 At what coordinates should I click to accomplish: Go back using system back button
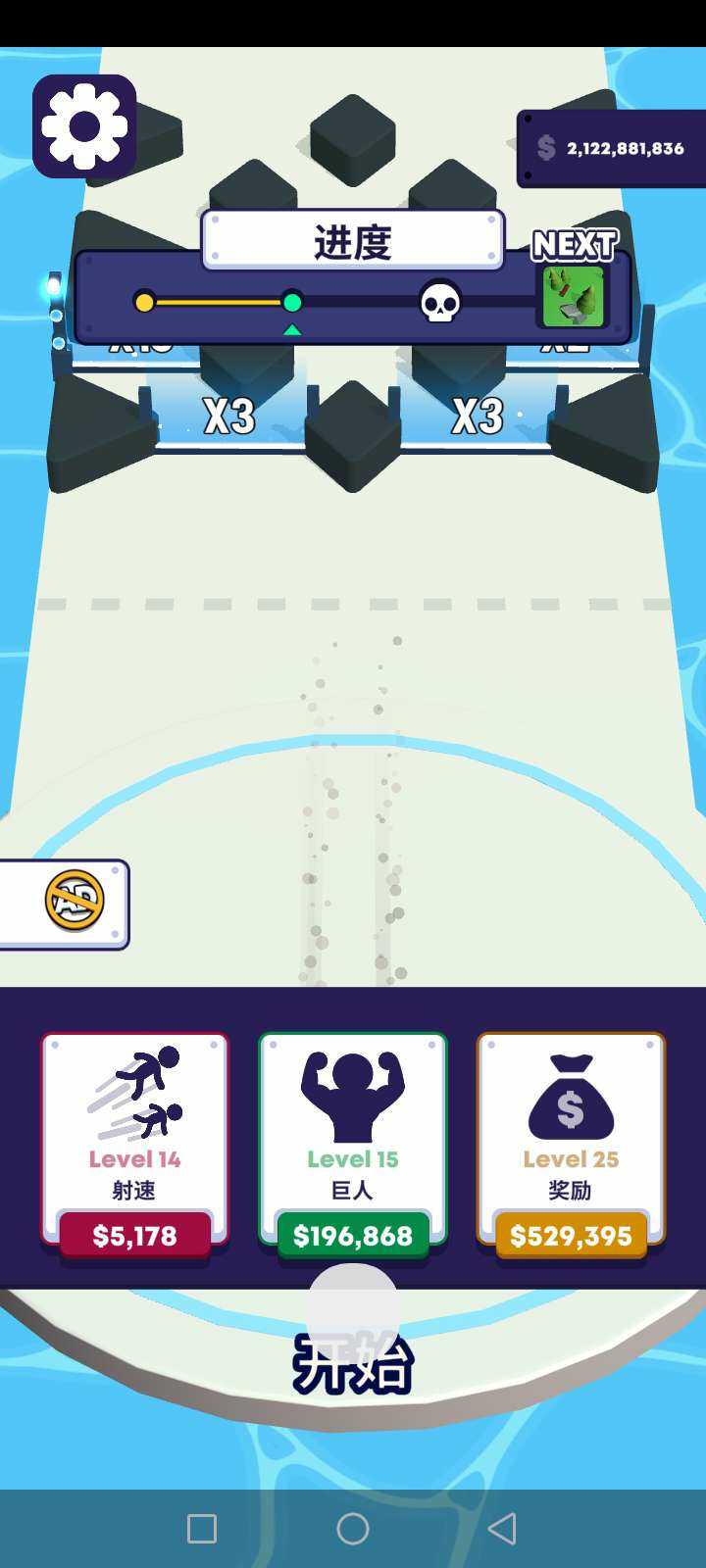502,1528
